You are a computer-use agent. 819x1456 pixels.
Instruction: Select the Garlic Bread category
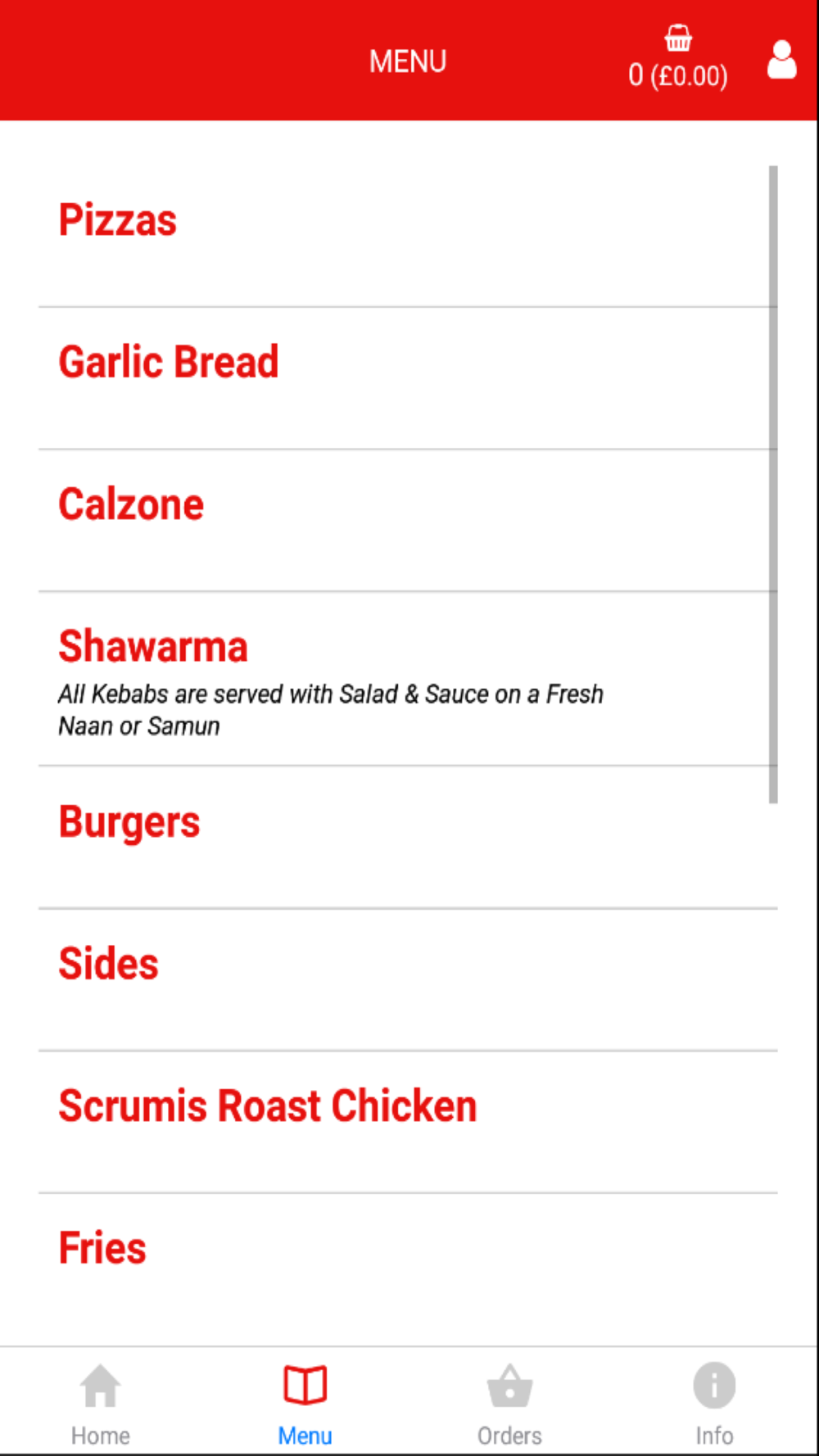(x=408, y=378)
